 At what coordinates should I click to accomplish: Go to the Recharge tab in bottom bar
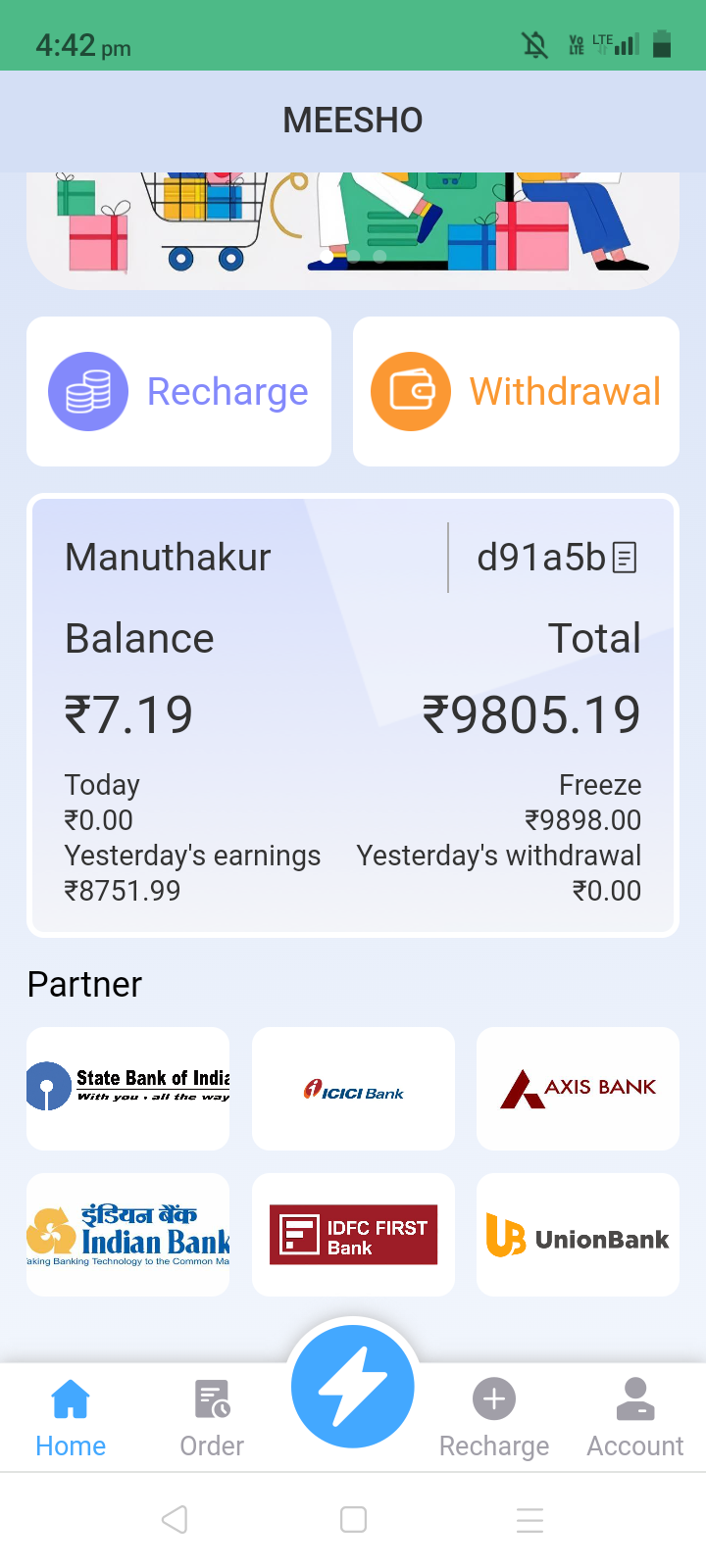(494, 1417)
